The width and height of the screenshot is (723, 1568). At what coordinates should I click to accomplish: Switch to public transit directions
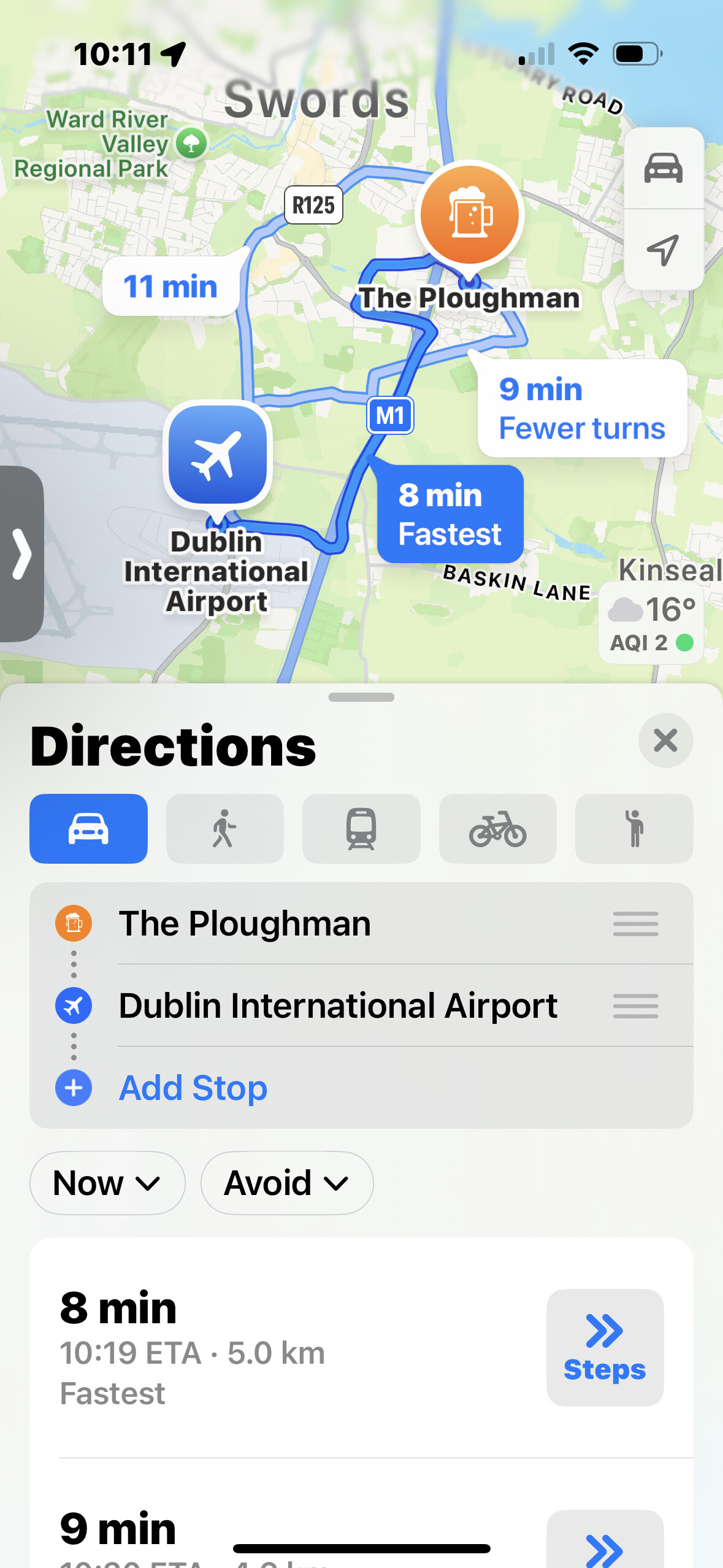(361, 829)
